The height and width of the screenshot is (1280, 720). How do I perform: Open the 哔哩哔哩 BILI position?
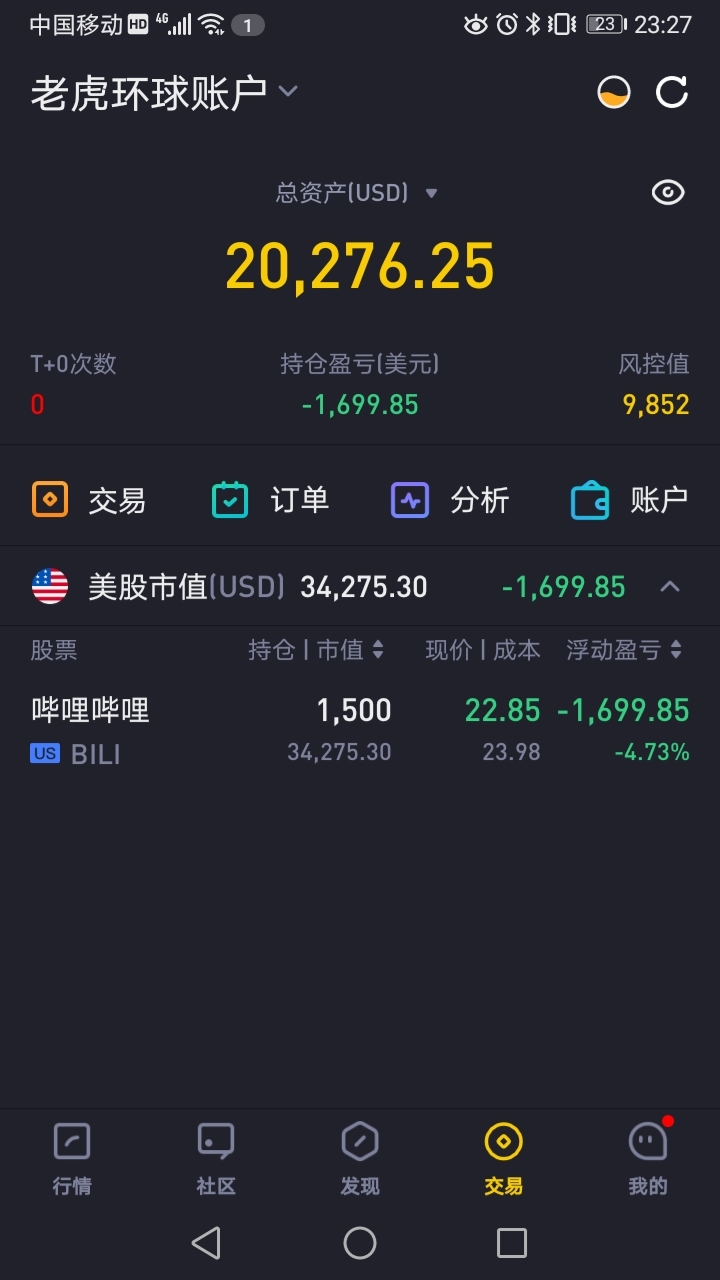(360, 730)
